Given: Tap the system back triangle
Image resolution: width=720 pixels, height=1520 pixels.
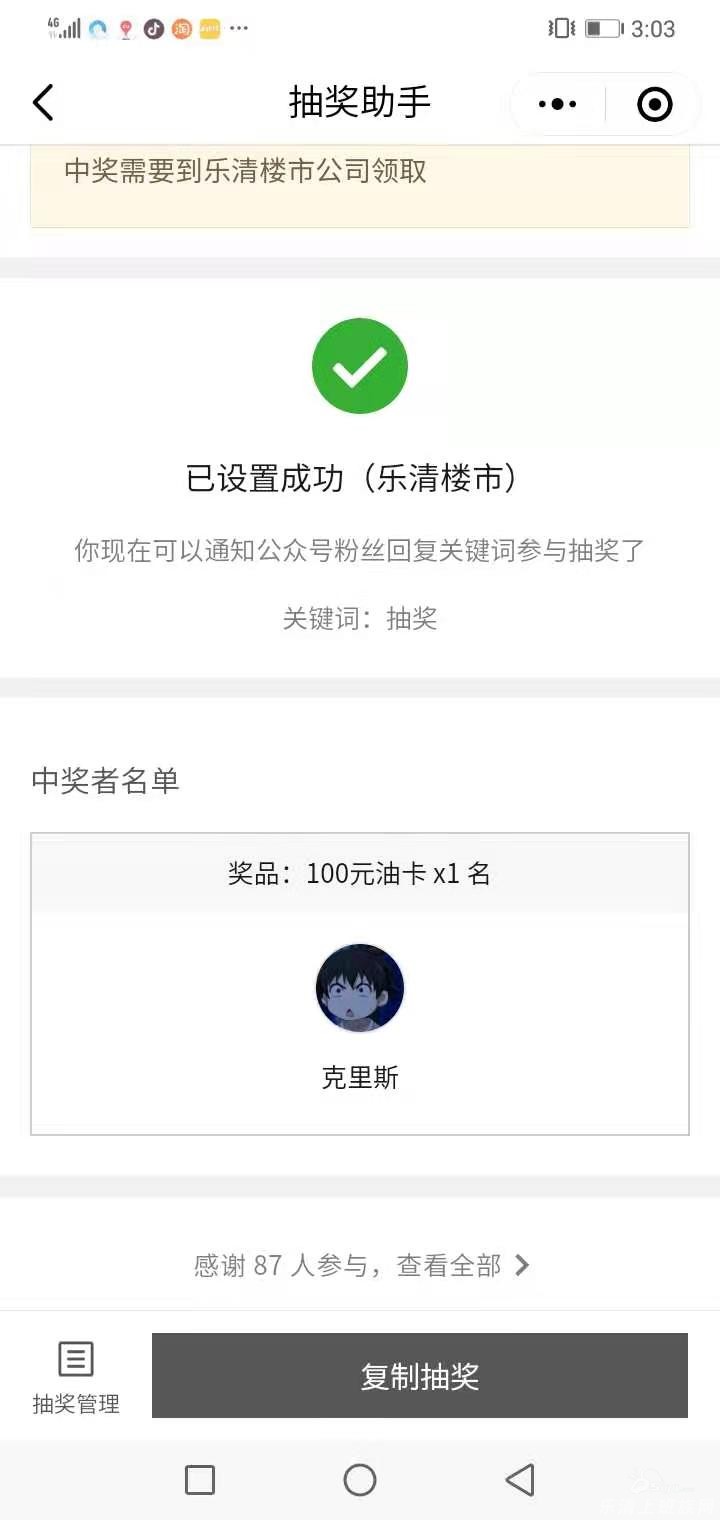Looking at the screenshot, I should click(x=520, y=1480).
